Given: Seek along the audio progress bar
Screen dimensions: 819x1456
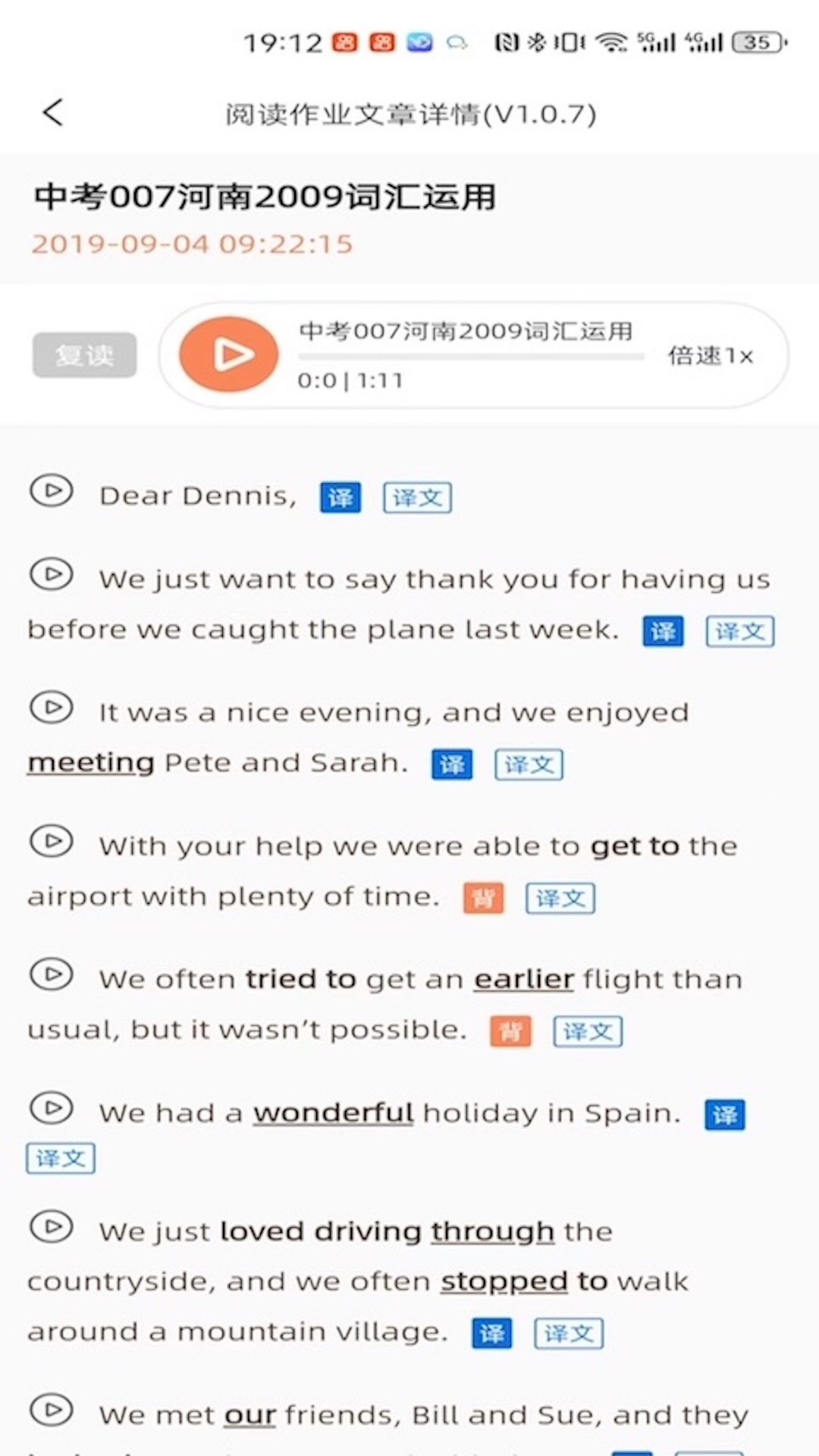Looking at the screenshot, I should tap(471, 356).
